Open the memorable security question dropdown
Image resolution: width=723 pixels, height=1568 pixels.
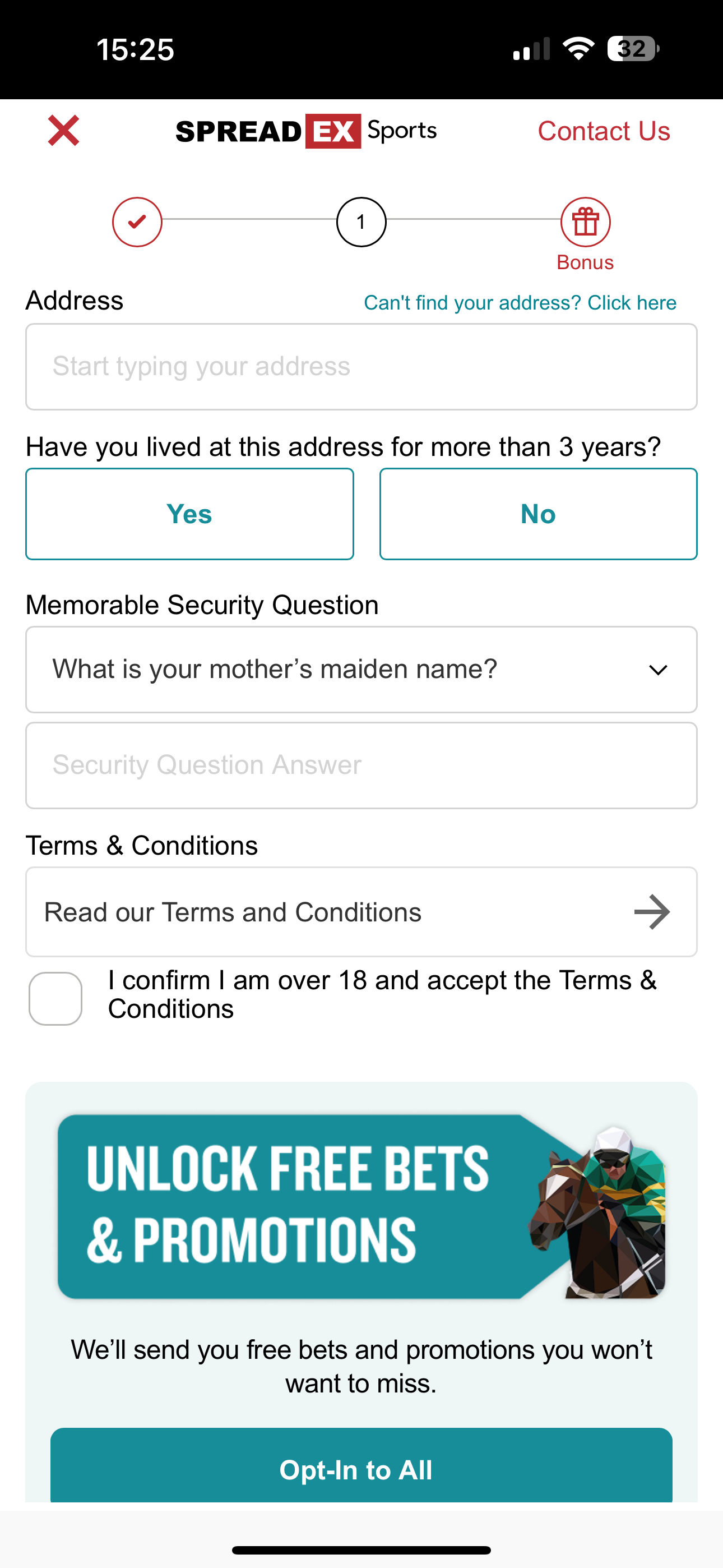(361, 670)
